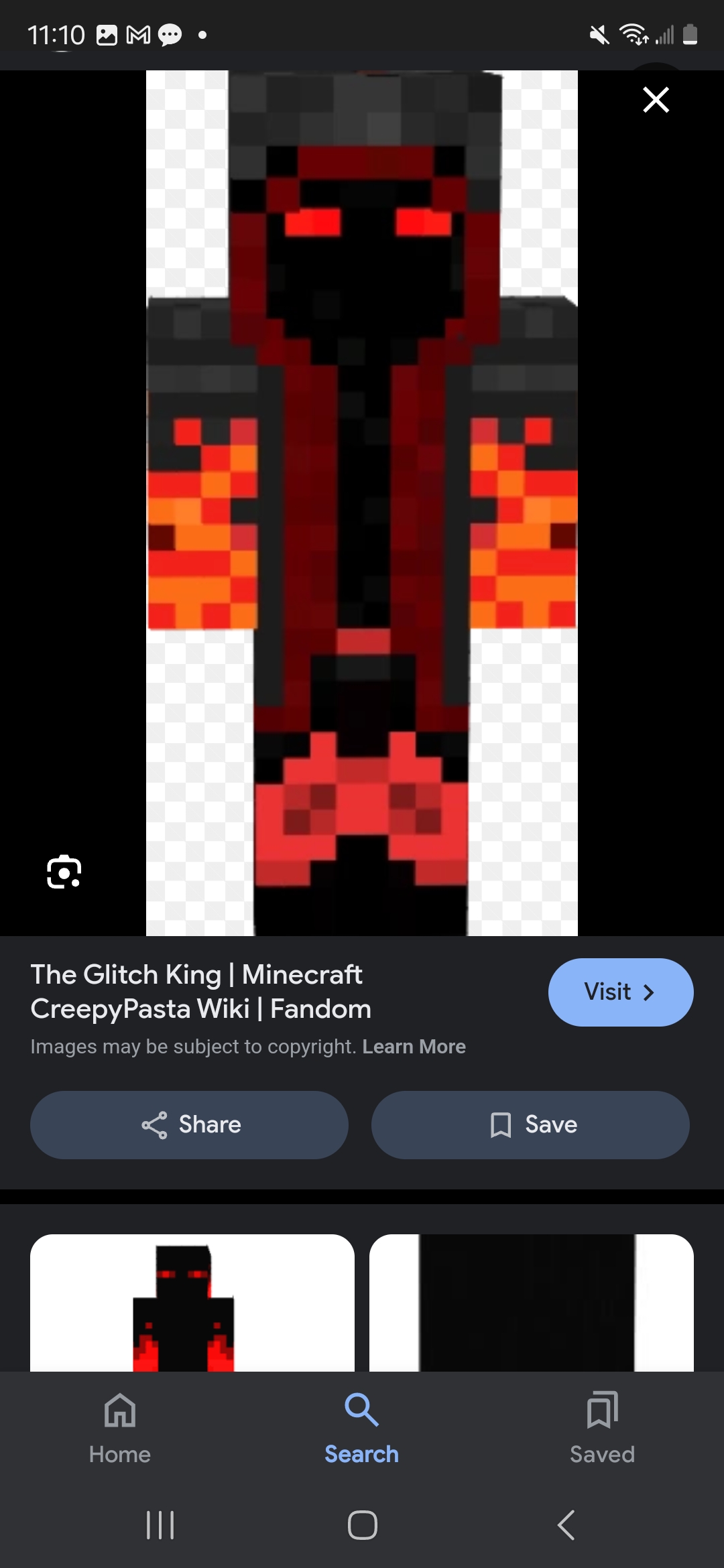Share this image
The width and height of the screenshot is (724, 1568).
(189, 1124)
